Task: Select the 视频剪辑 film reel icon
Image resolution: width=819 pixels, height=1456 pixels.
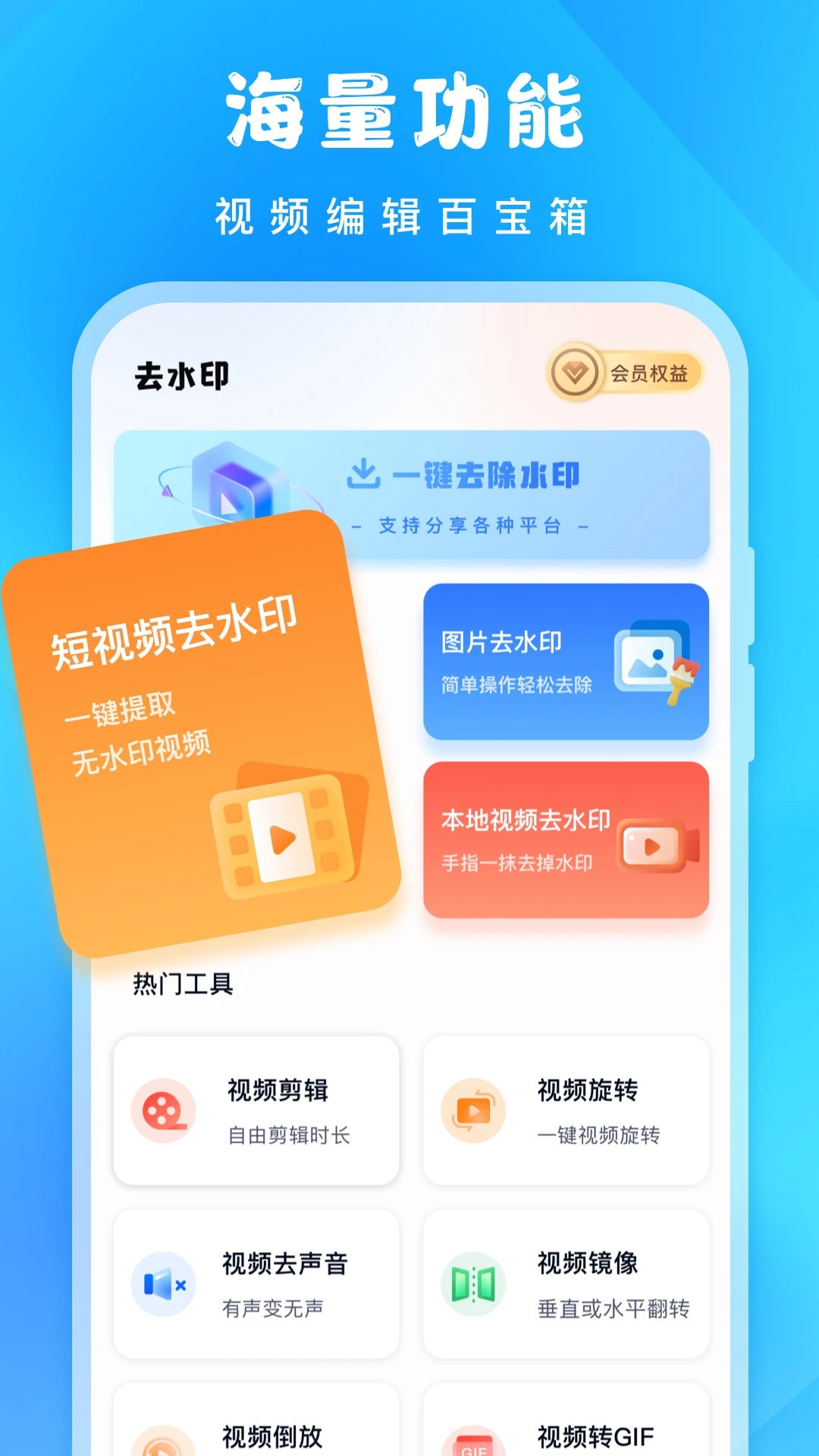Action: [162, 1109]
